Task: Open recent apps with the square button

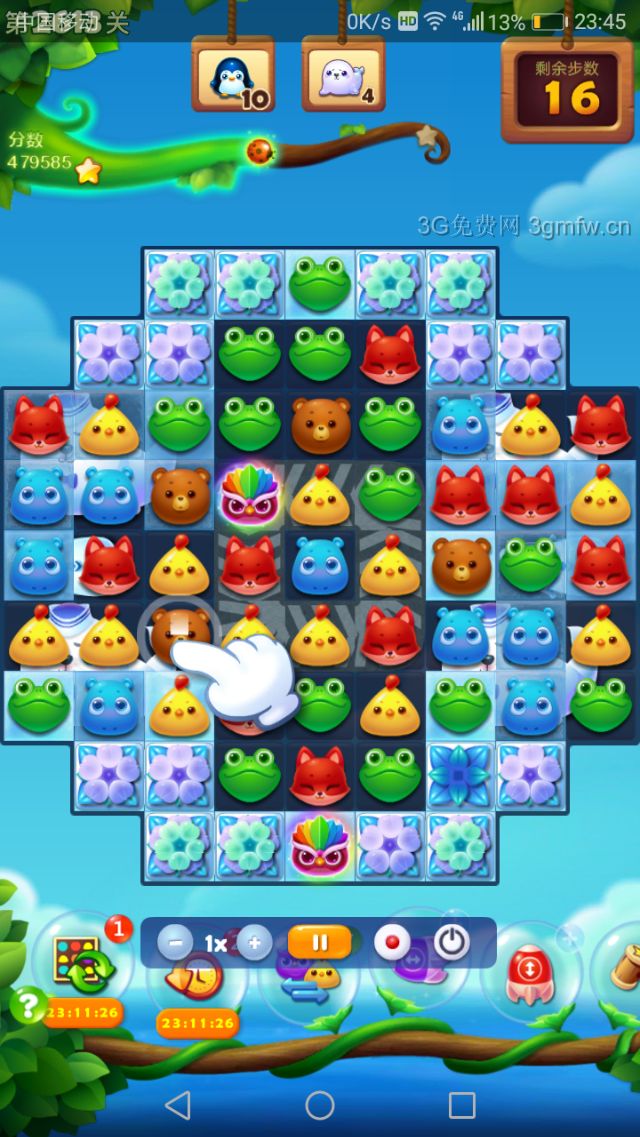Action: pos(462,1105)
